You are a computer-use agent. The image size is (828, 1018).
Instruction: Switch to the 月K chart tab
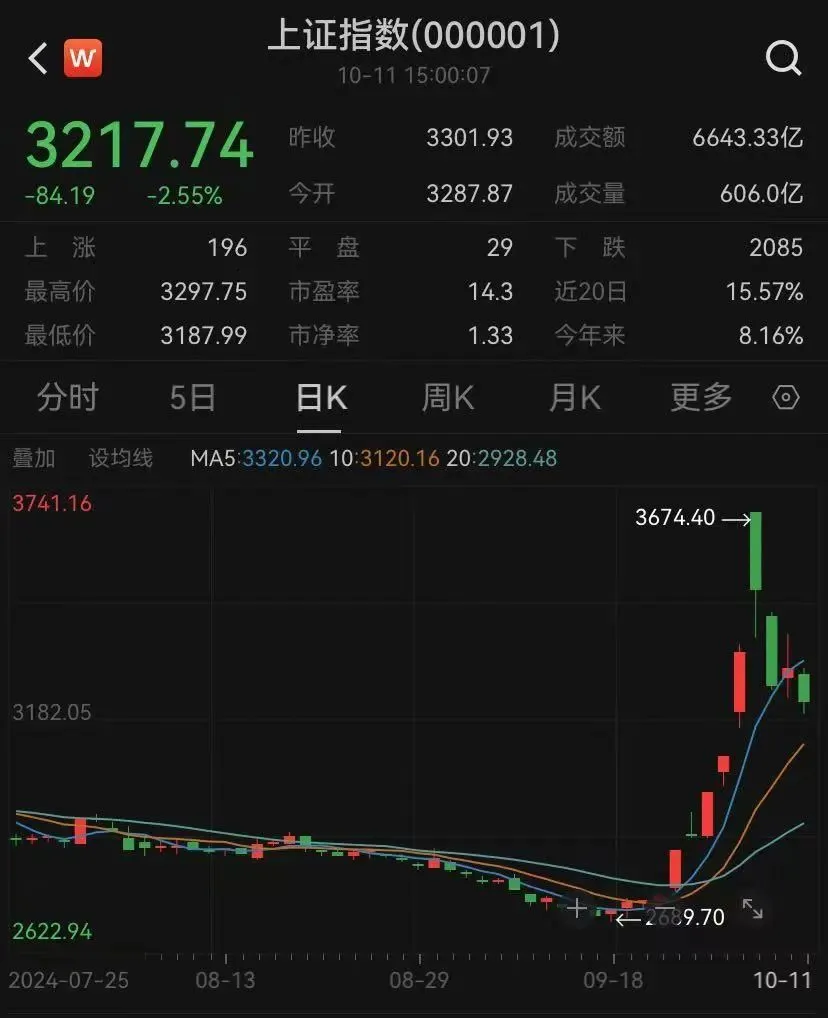[575, 398]
